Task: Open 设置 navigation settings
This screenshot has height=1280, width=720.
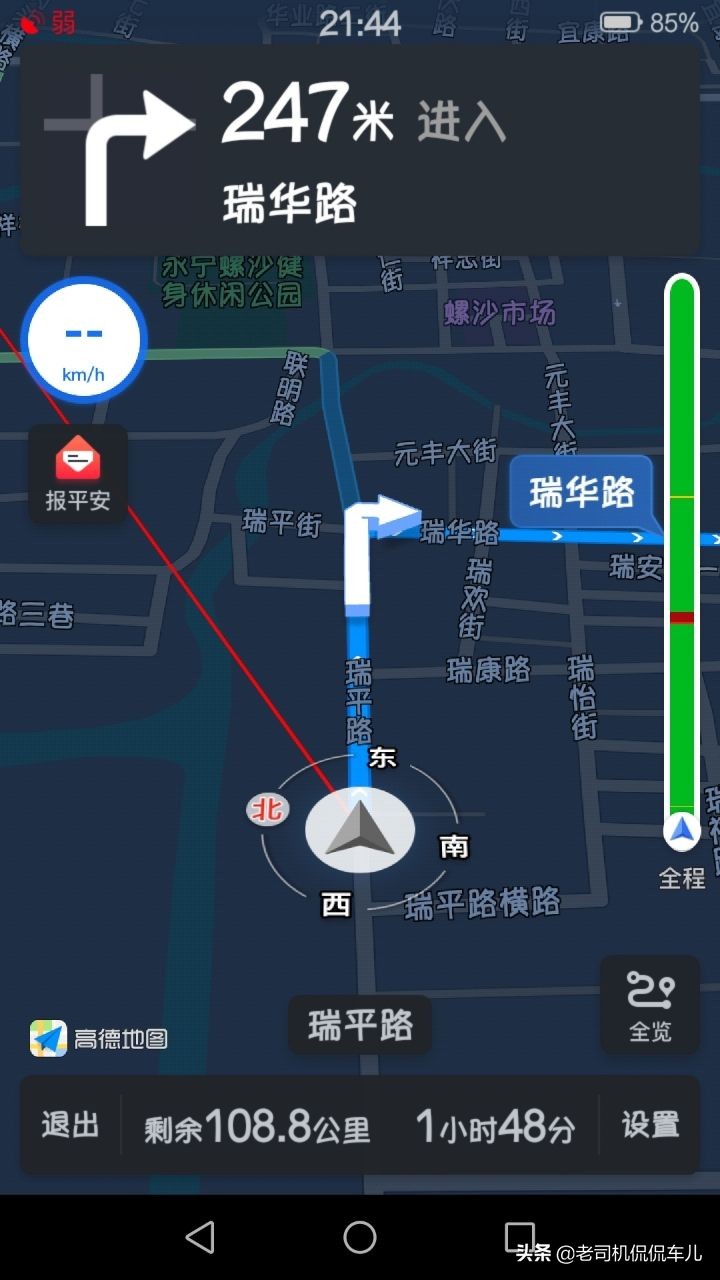Action: tap(655, 1127)
